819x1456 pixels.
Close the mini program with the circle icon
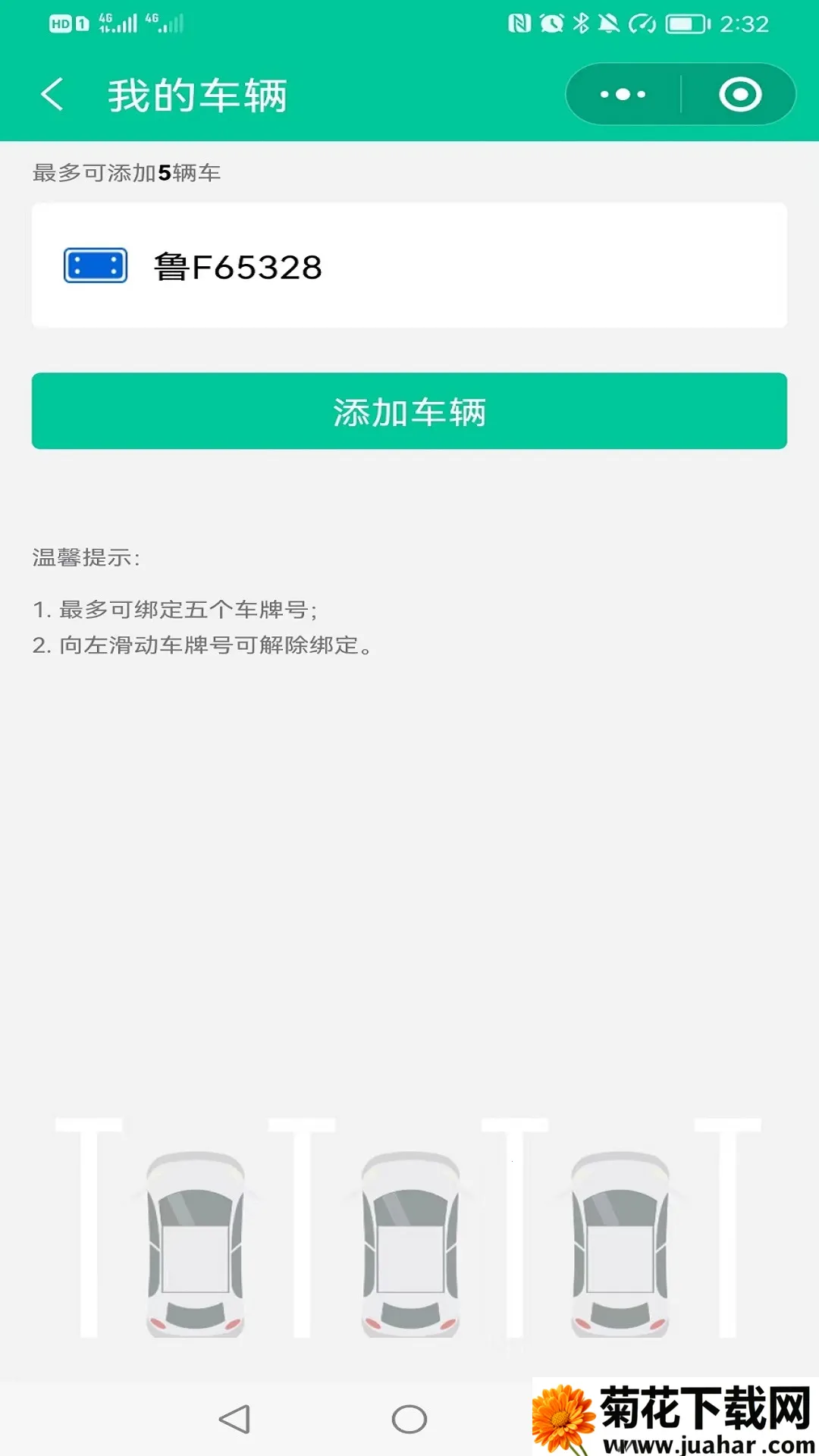coord(739,95)
